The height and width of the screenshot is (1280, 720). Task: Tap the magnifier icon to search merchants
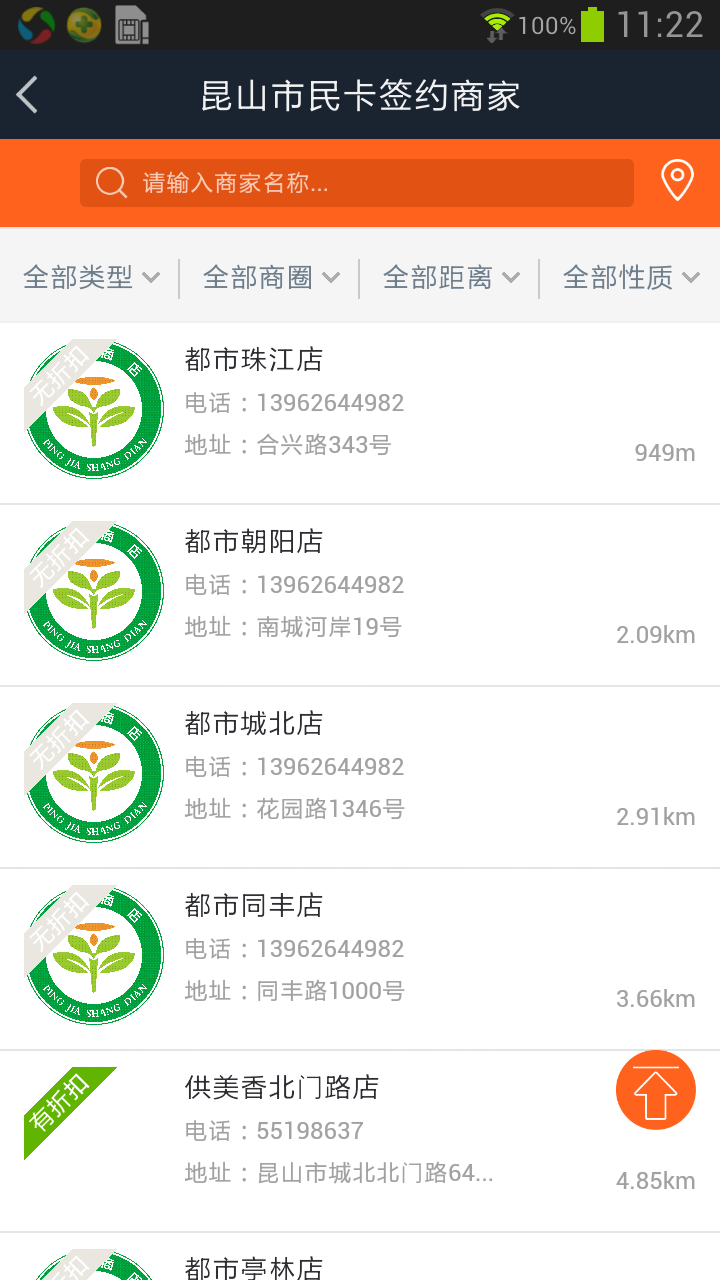(x=110, y=182)
